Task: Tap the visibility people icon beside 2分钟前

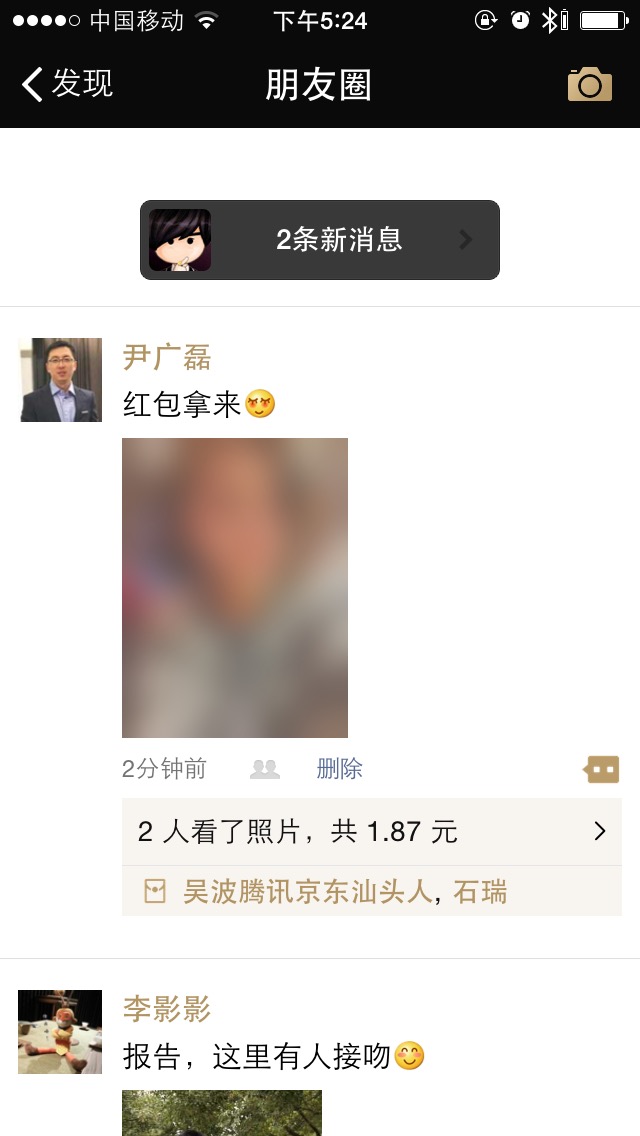Action: pyautogui.click(x=265, y=769)
